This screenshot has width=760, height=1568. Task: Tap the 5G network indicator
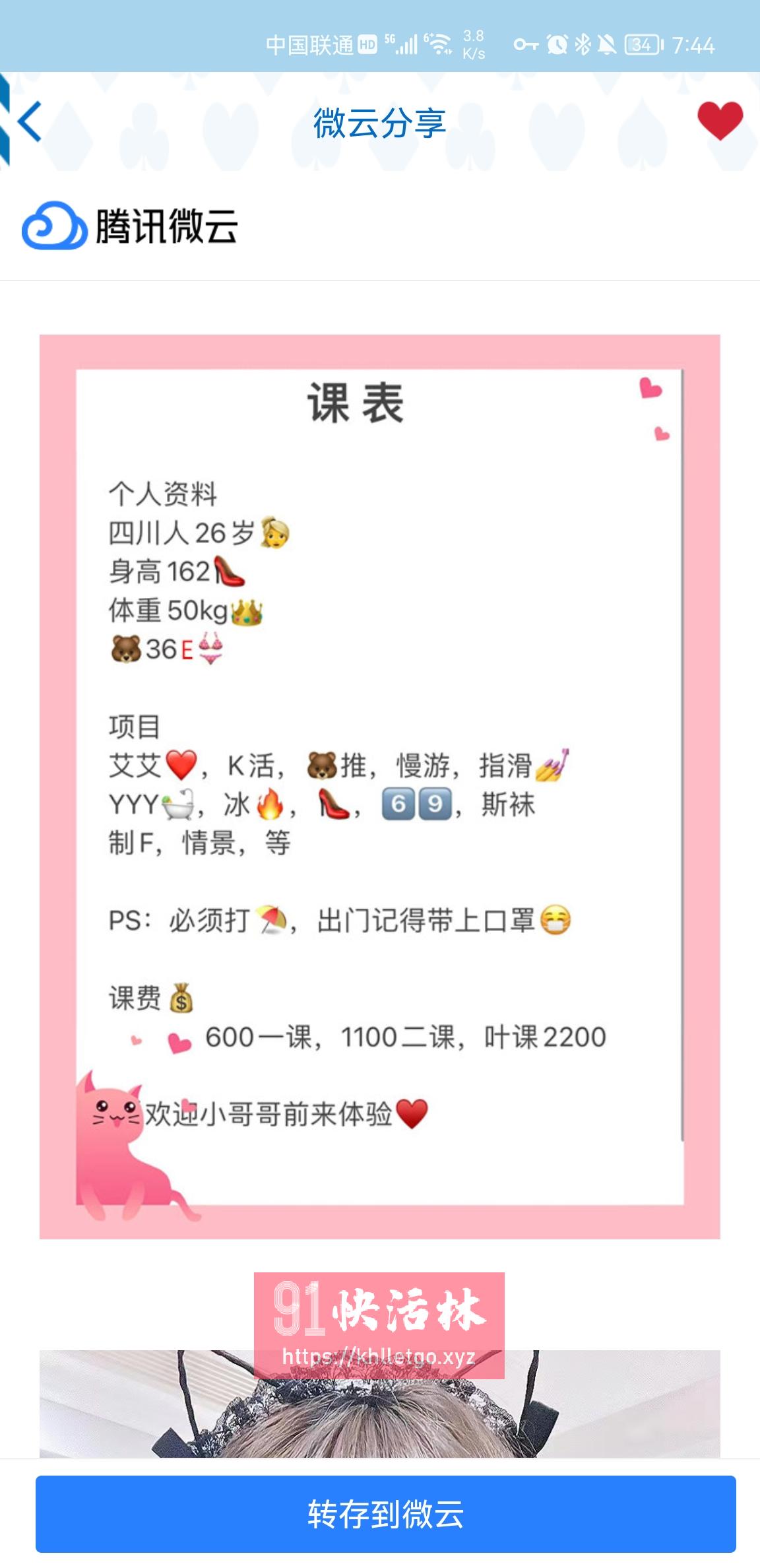tap(388, 41)
